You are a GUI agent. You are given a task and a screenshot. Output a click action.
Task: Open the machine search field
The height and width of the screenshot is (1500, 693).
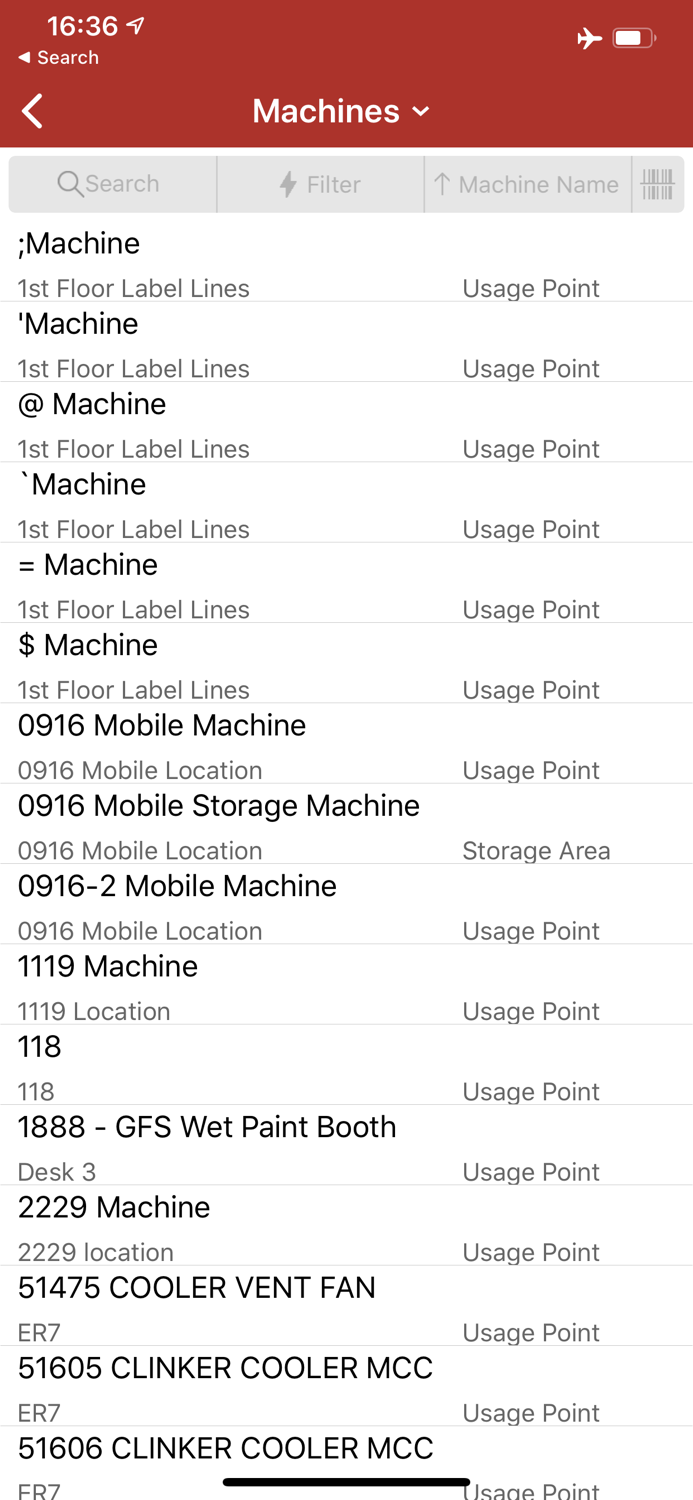112,184
